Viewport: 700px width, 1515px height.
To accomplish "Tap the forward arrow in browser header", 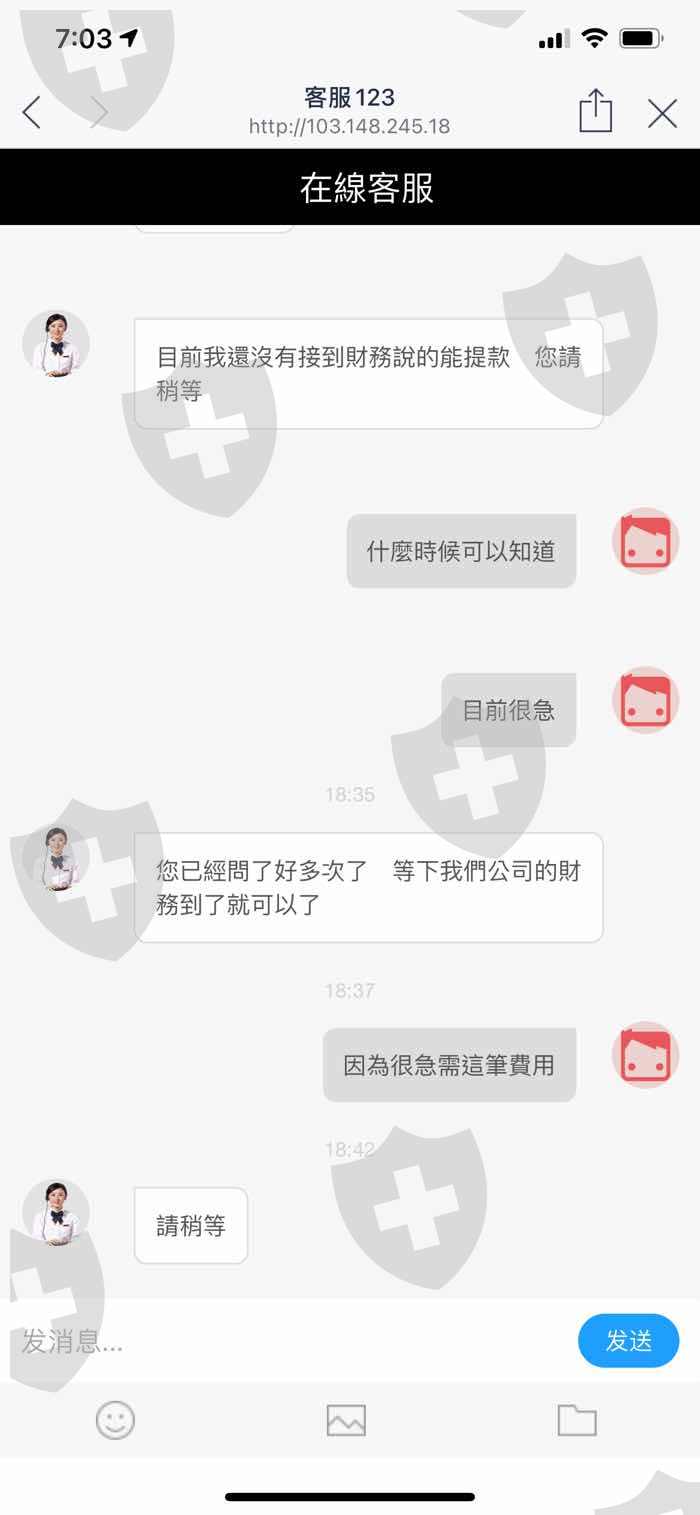I will 98,113.
